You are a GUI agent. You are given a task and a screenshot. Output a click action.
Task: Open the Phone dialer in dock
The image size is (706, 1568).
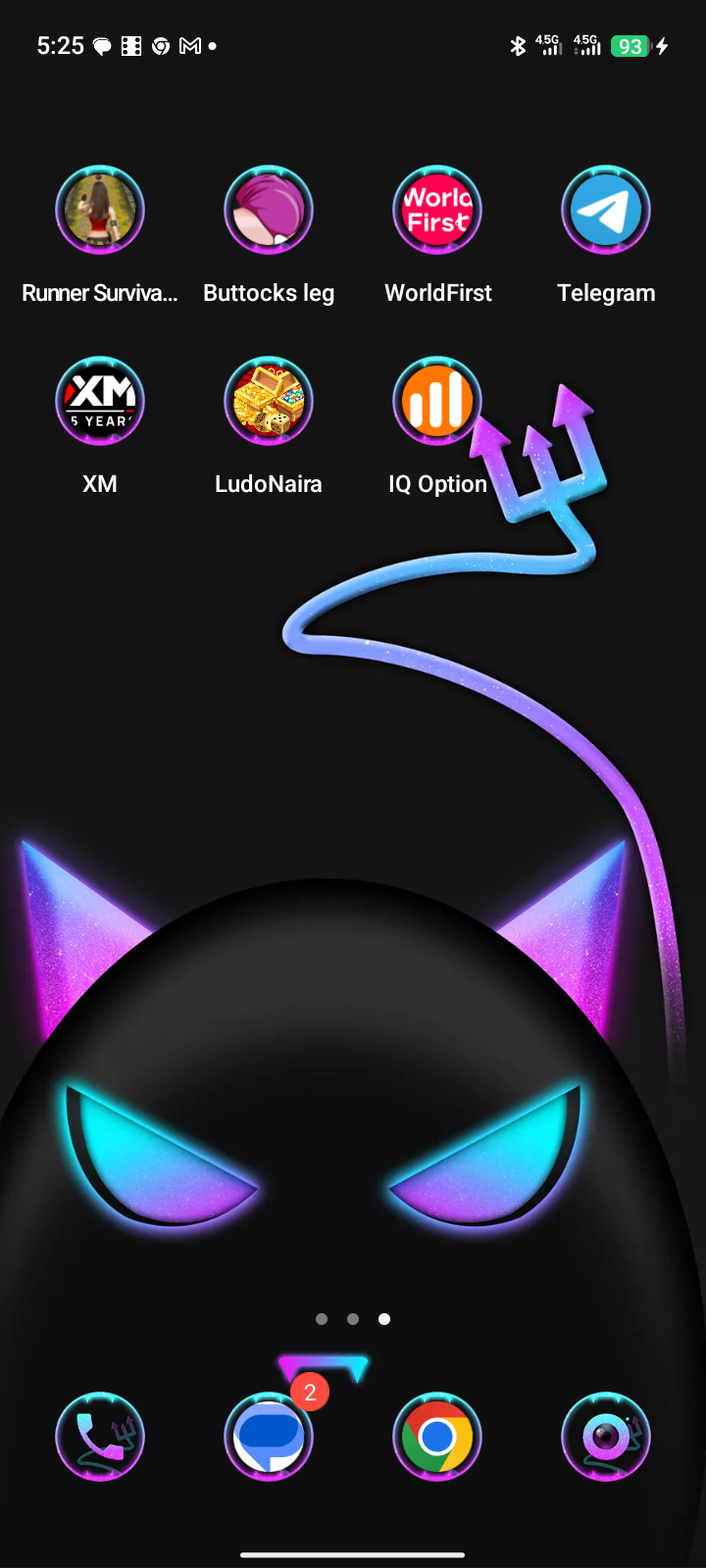tap(100, 1437)
